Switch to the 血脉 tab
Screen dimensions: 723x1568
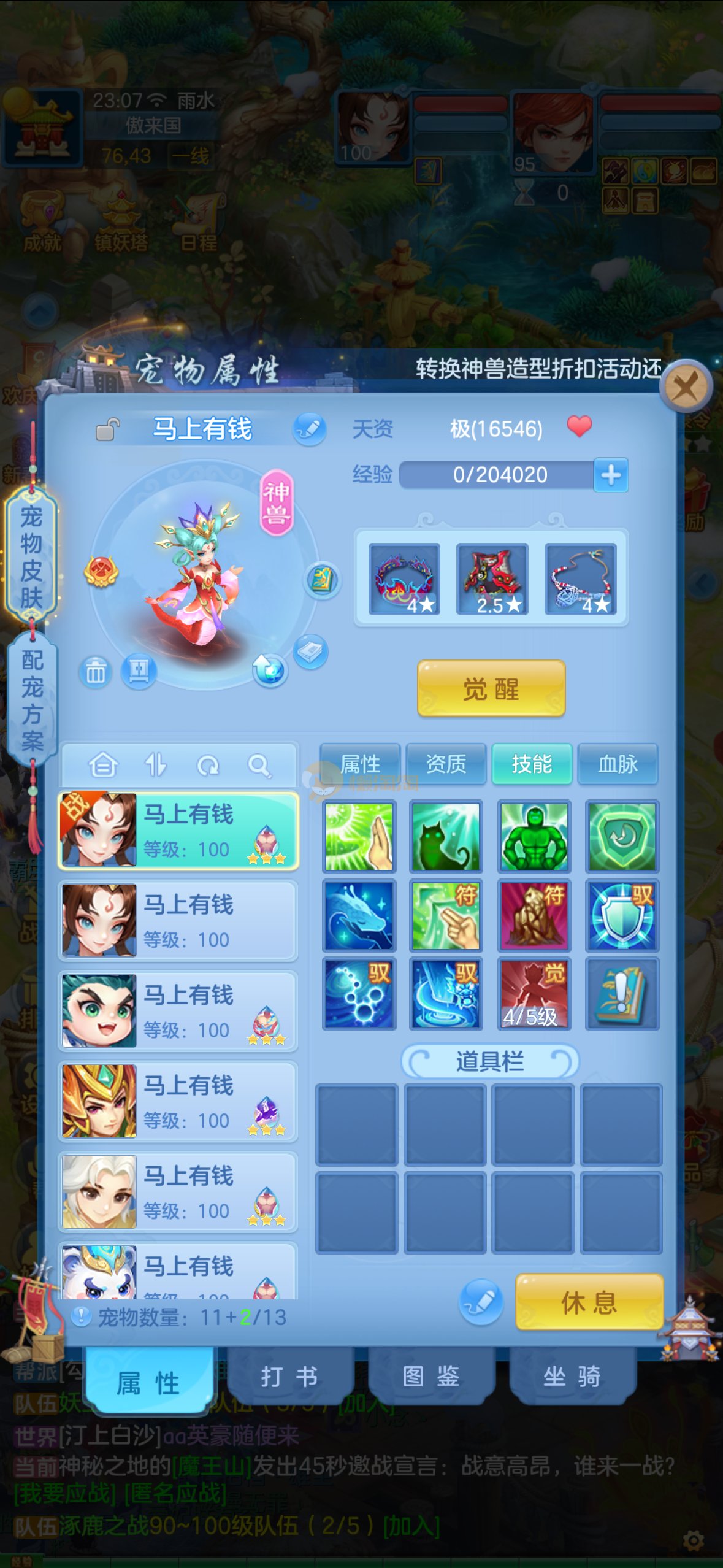point(618,764)
